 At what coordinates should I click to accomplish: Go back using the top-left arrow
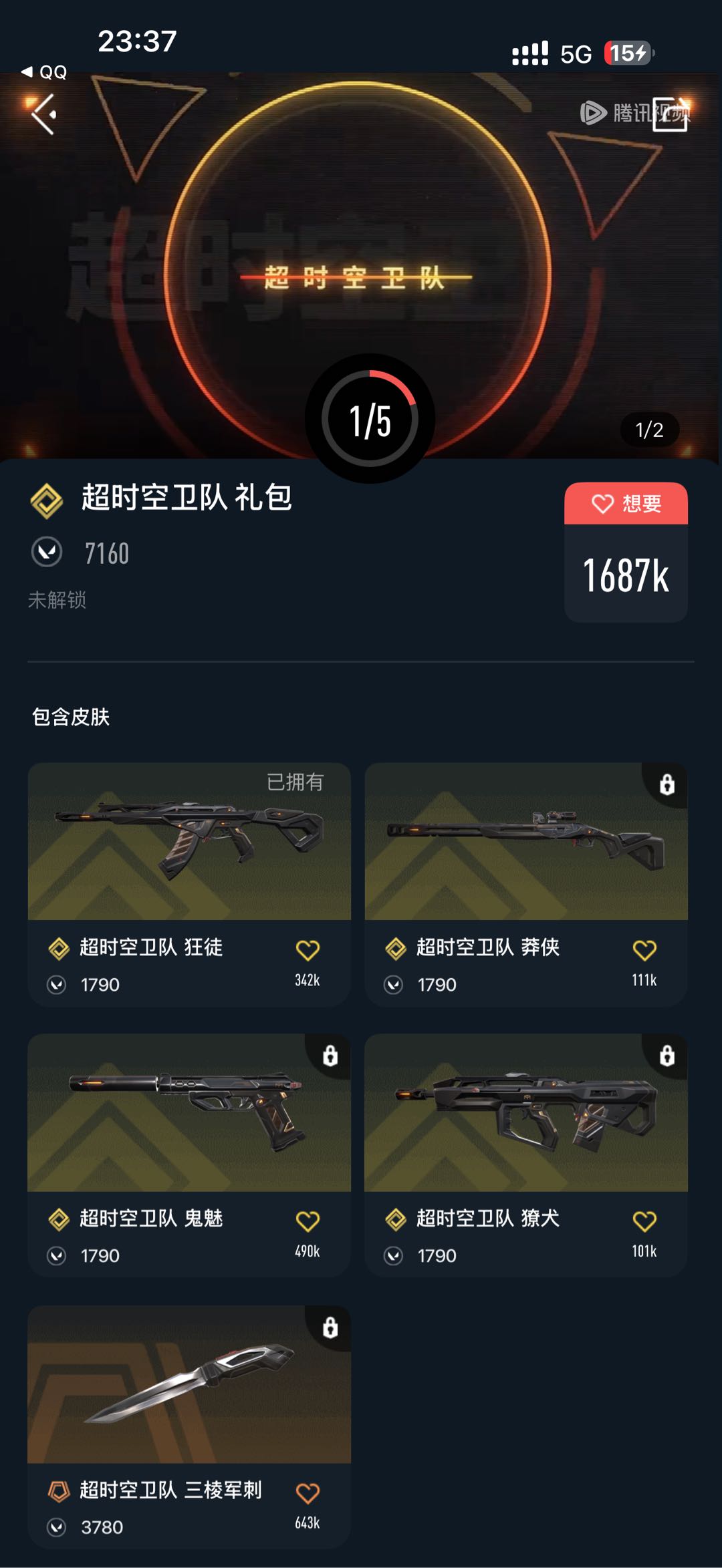pyautogui.click(x=44, y=114)
